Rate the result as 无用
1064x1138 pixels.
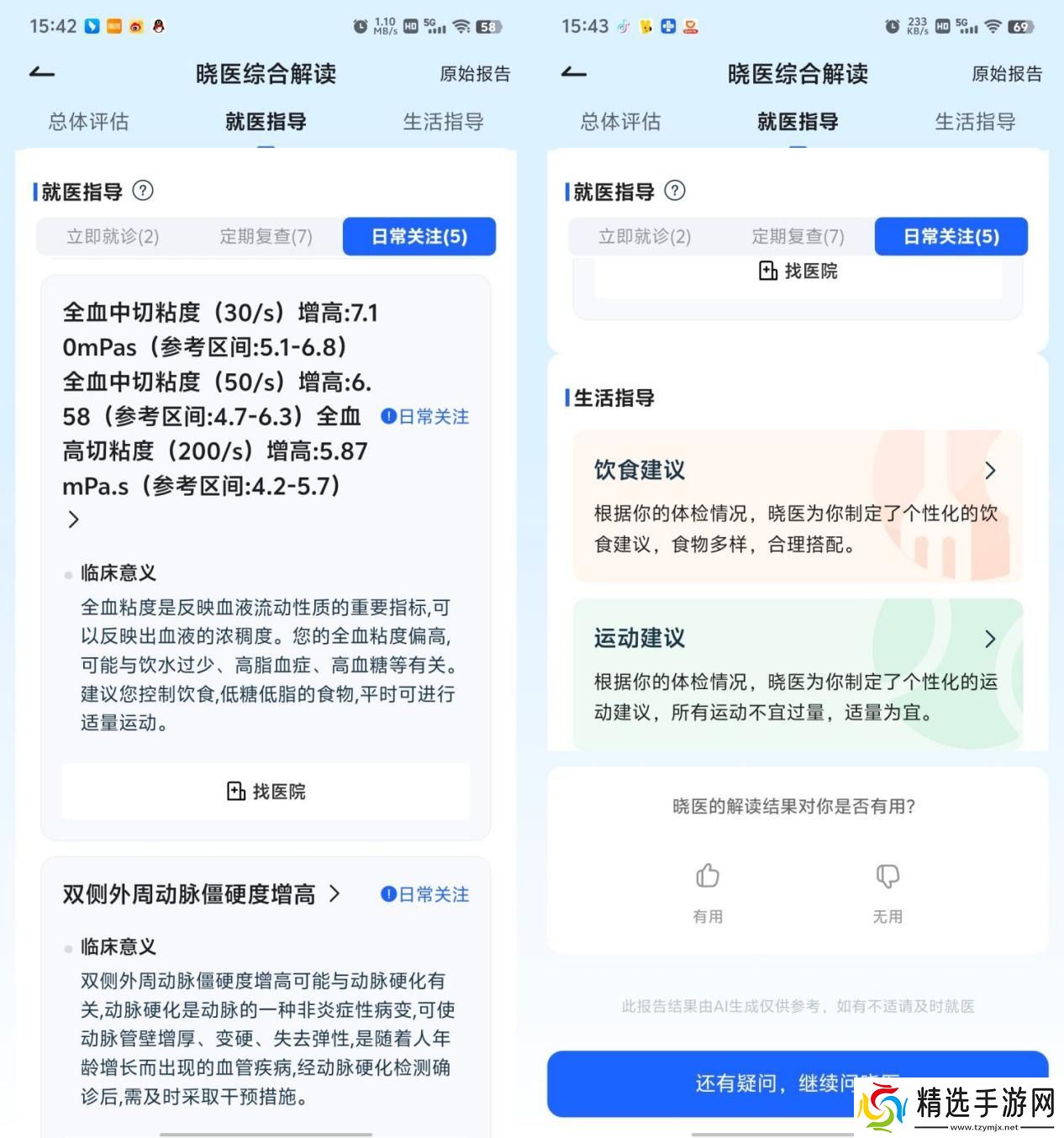(888, 890)
